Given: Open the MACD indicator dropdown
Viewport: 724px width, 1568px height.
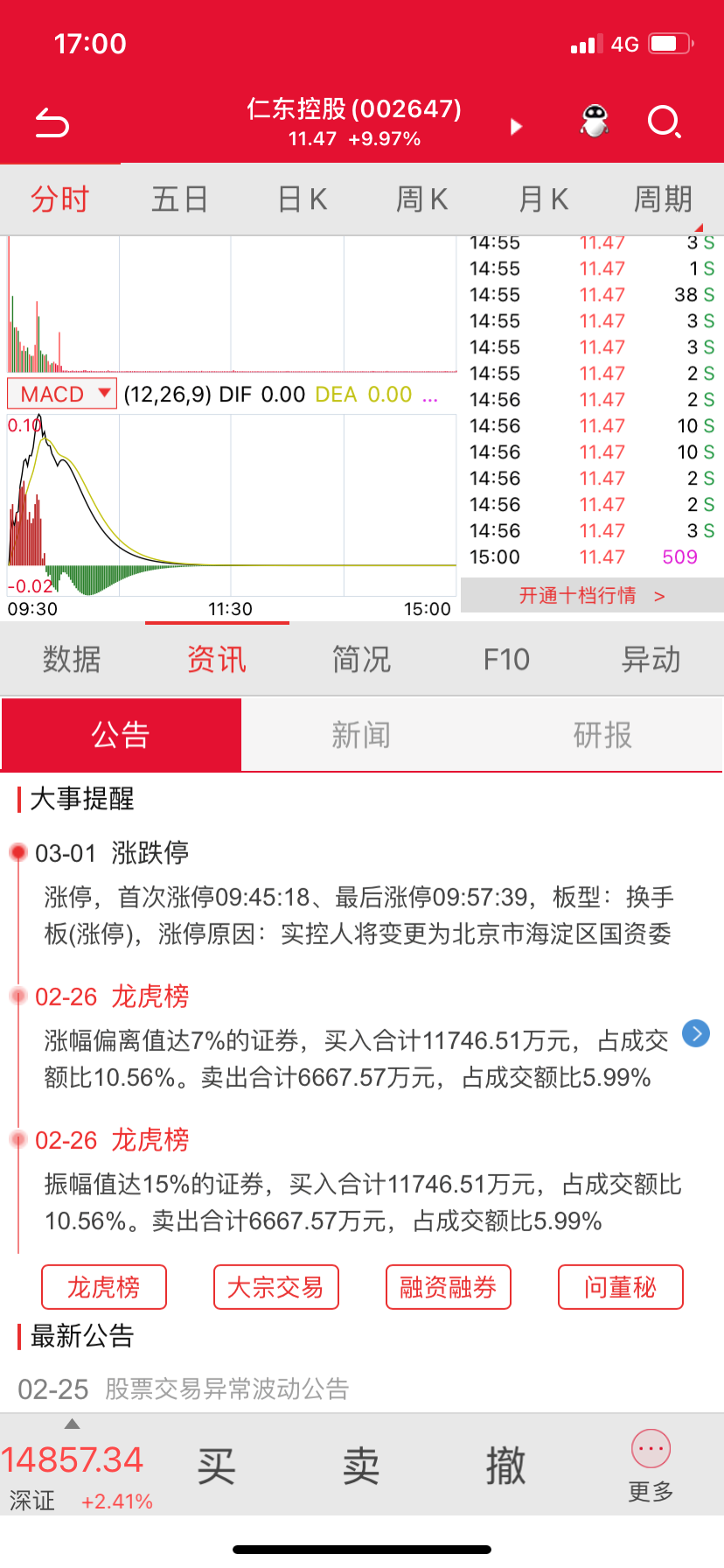Looking at the screenshot, I should (x=62, y=394).
